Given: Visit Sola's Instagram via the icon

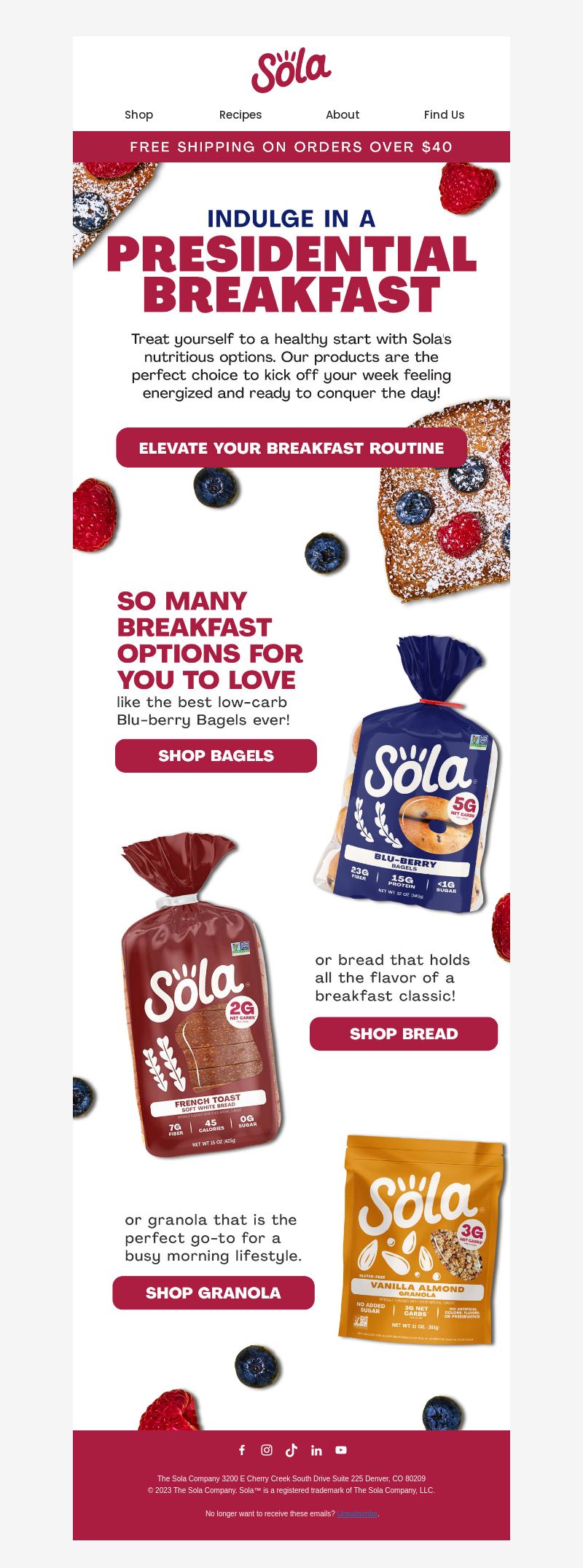Looking at the screenshot, I should tap(267, 1450).
